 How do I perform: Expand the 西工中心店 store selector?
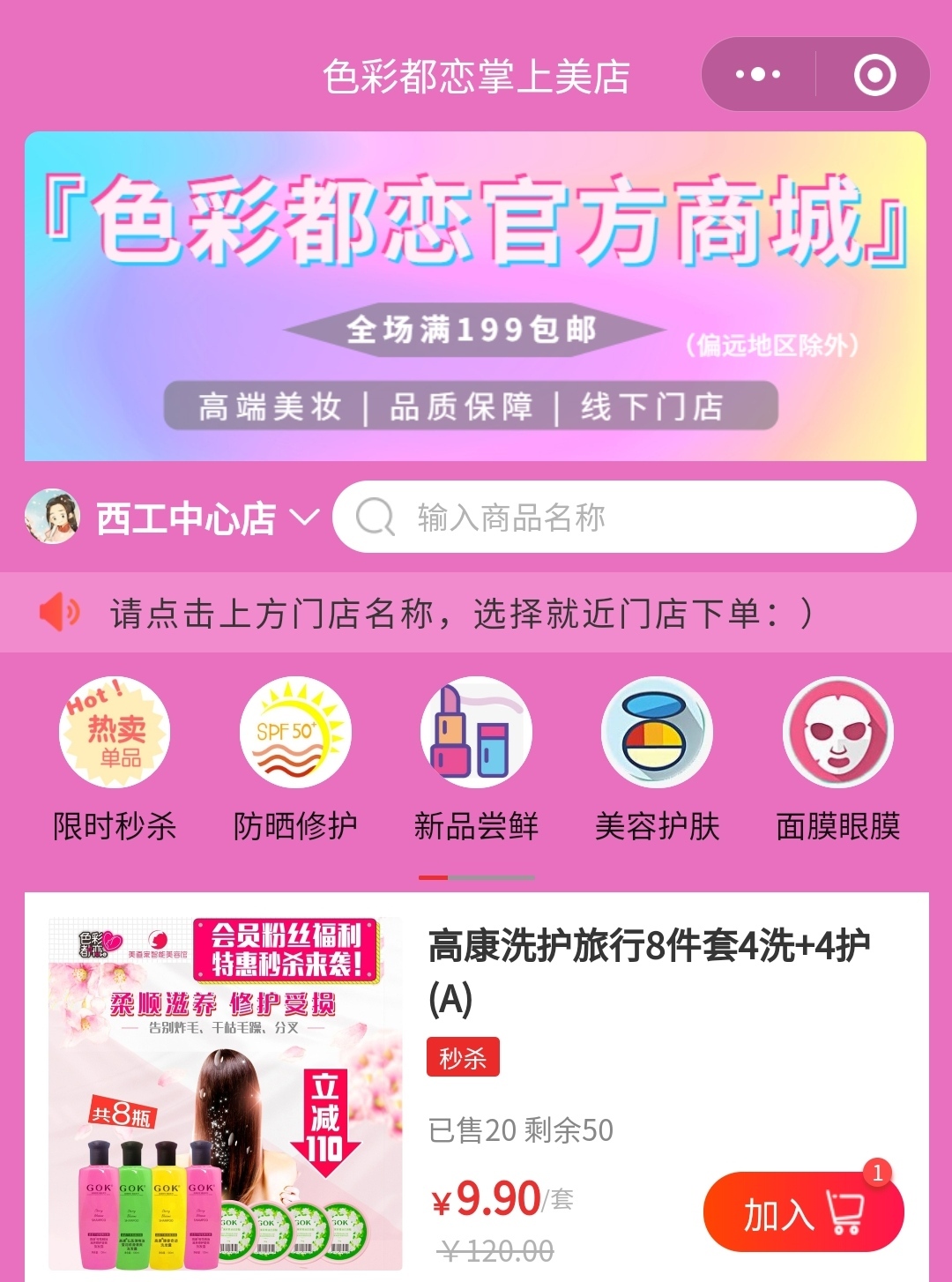[185, 518]
